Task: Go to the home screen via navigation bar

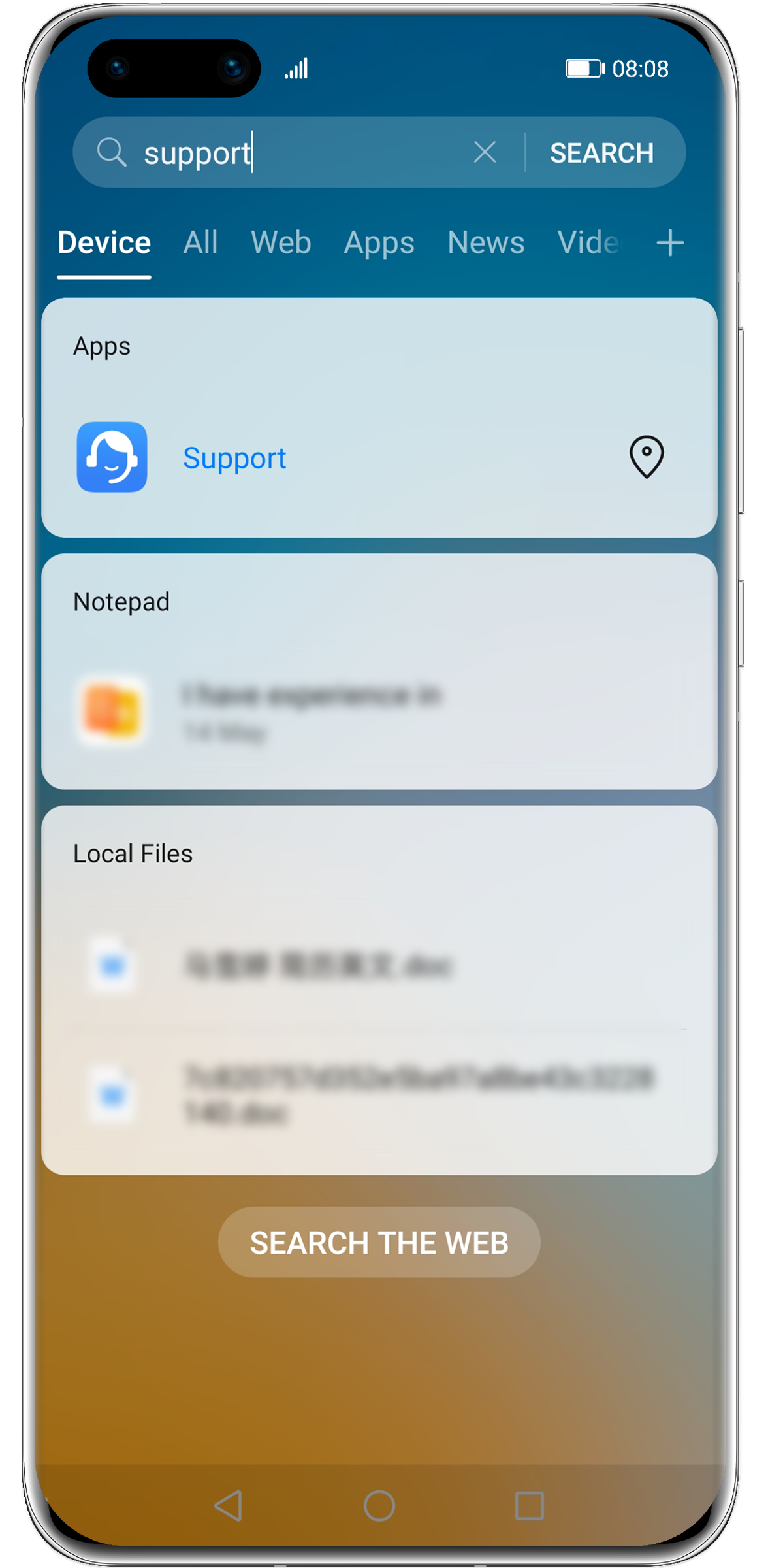Action: (379, 1505)
